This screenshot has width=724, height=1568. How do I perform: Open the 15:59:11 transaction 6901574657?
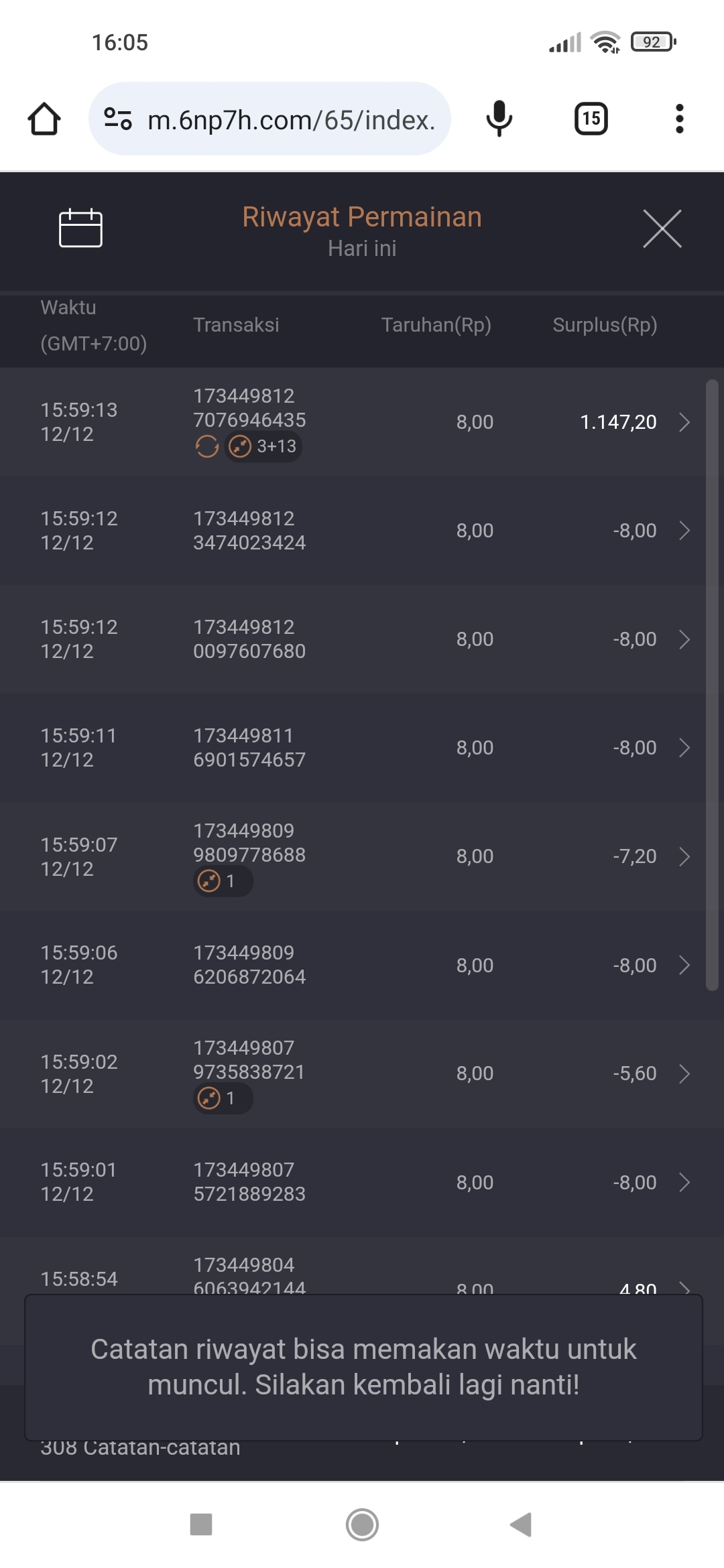684,748
